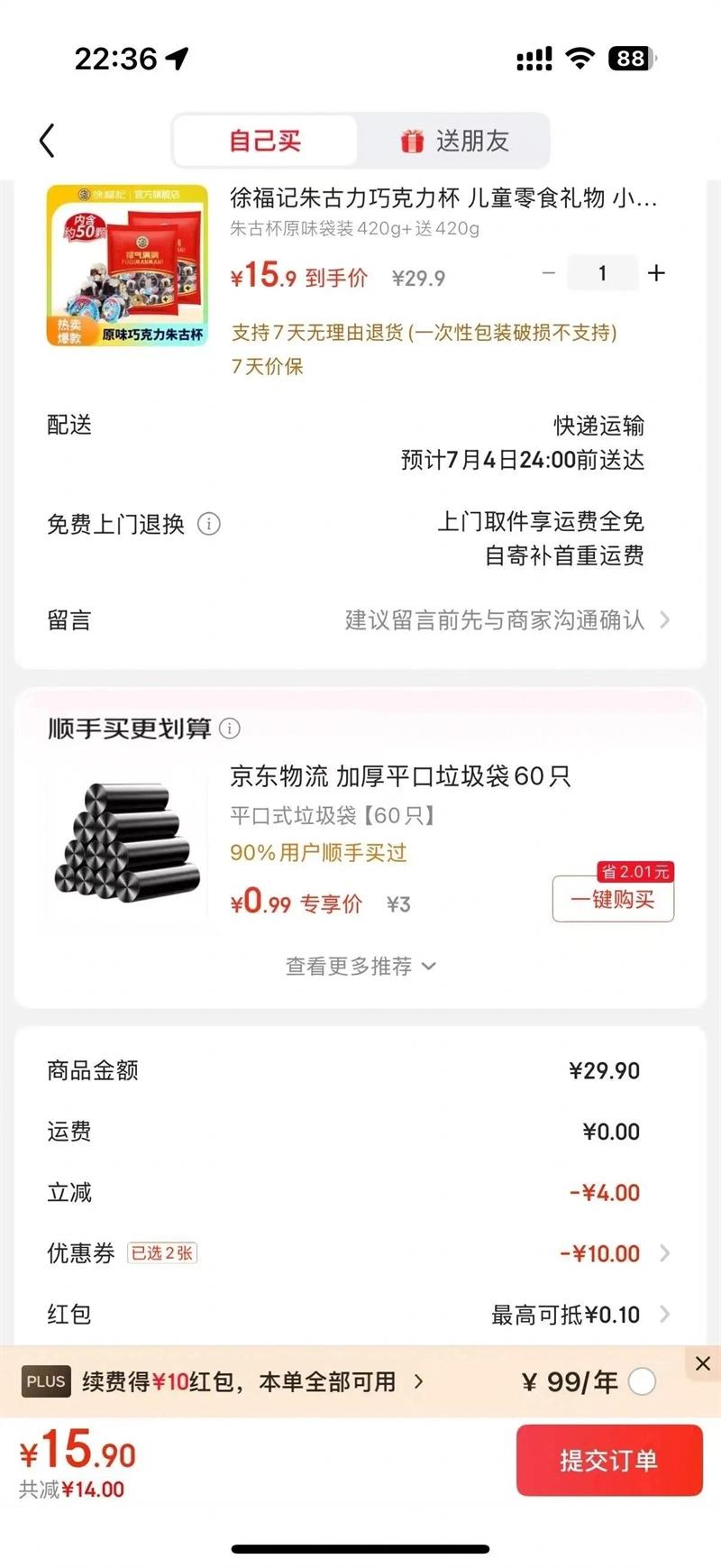Open the 徐福记 chocolate cup product thumbnail
The image size is (721, 1568).
point(127,265)
